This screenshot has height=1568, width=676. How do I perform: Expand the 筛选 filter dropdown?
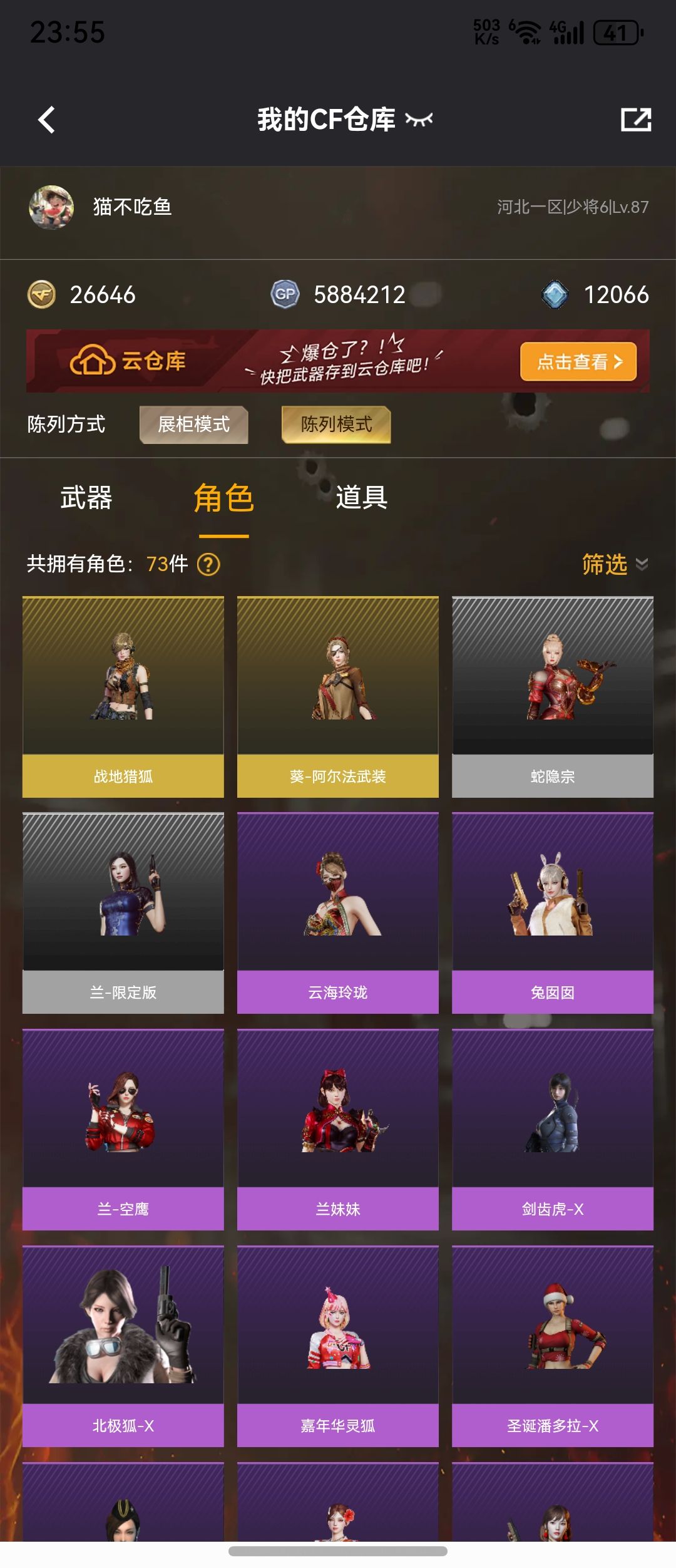coord(615,564)
